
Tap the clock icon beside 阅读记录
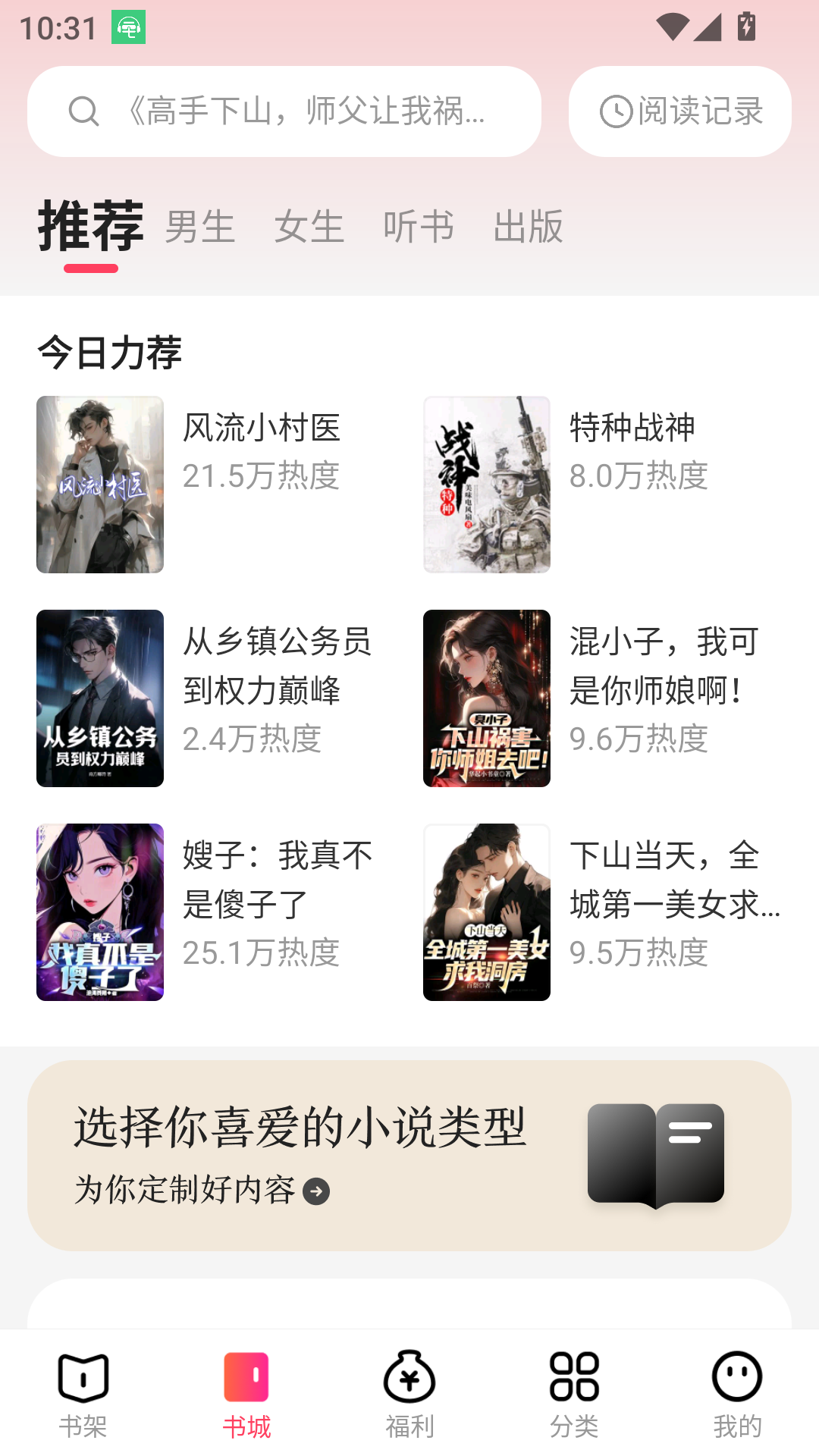(614, 111)
